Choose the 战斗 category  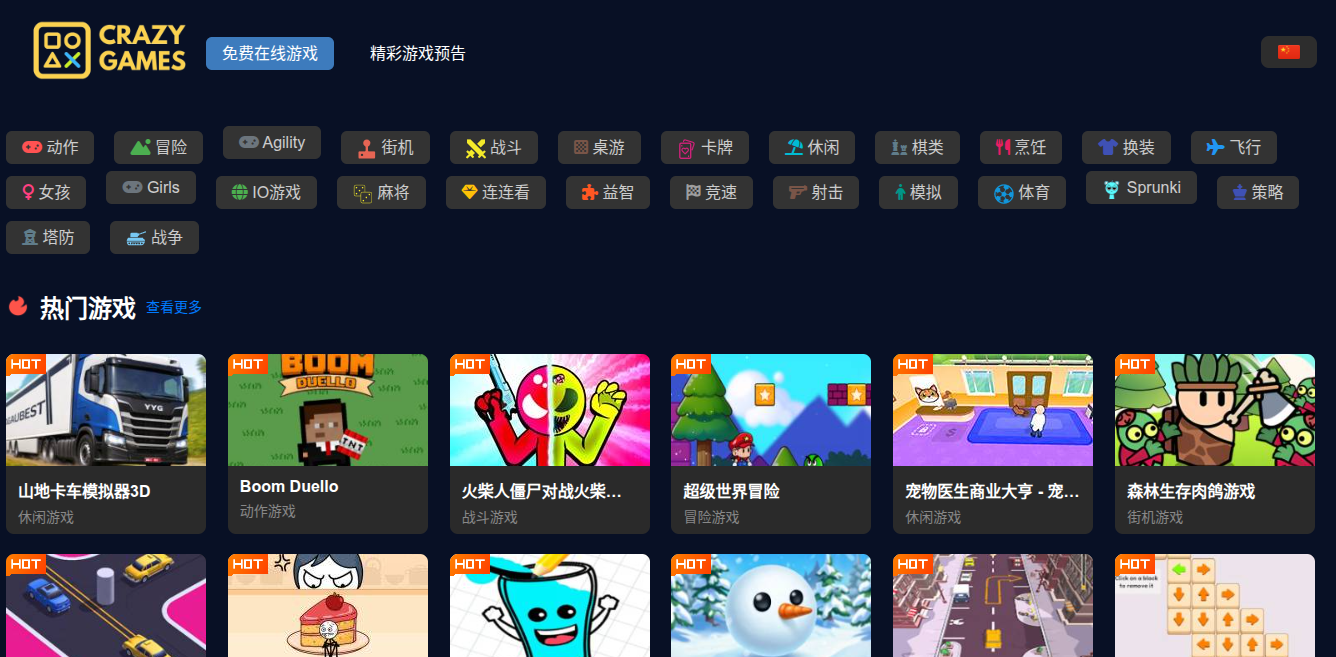pos(493,147)
